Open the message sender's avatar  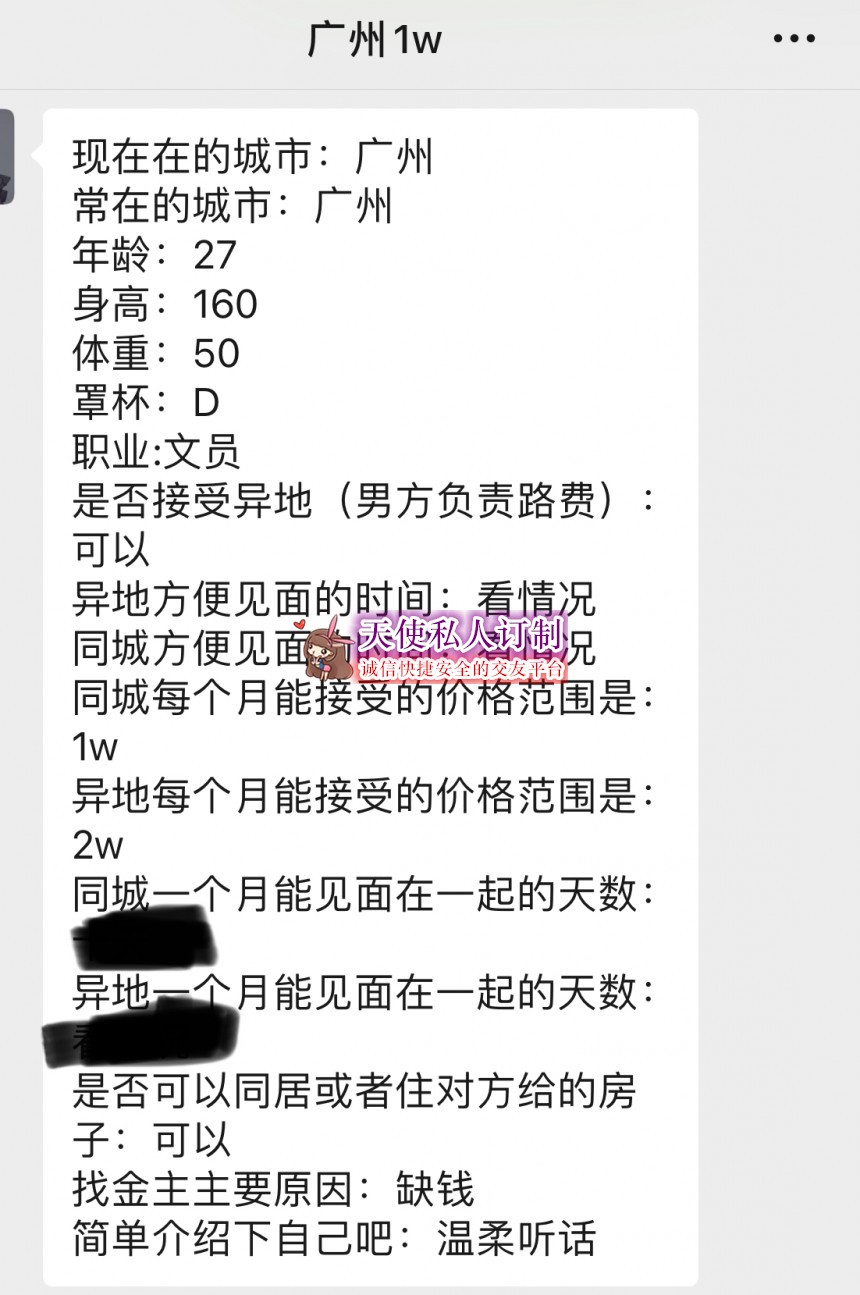[x=6, y=157]
